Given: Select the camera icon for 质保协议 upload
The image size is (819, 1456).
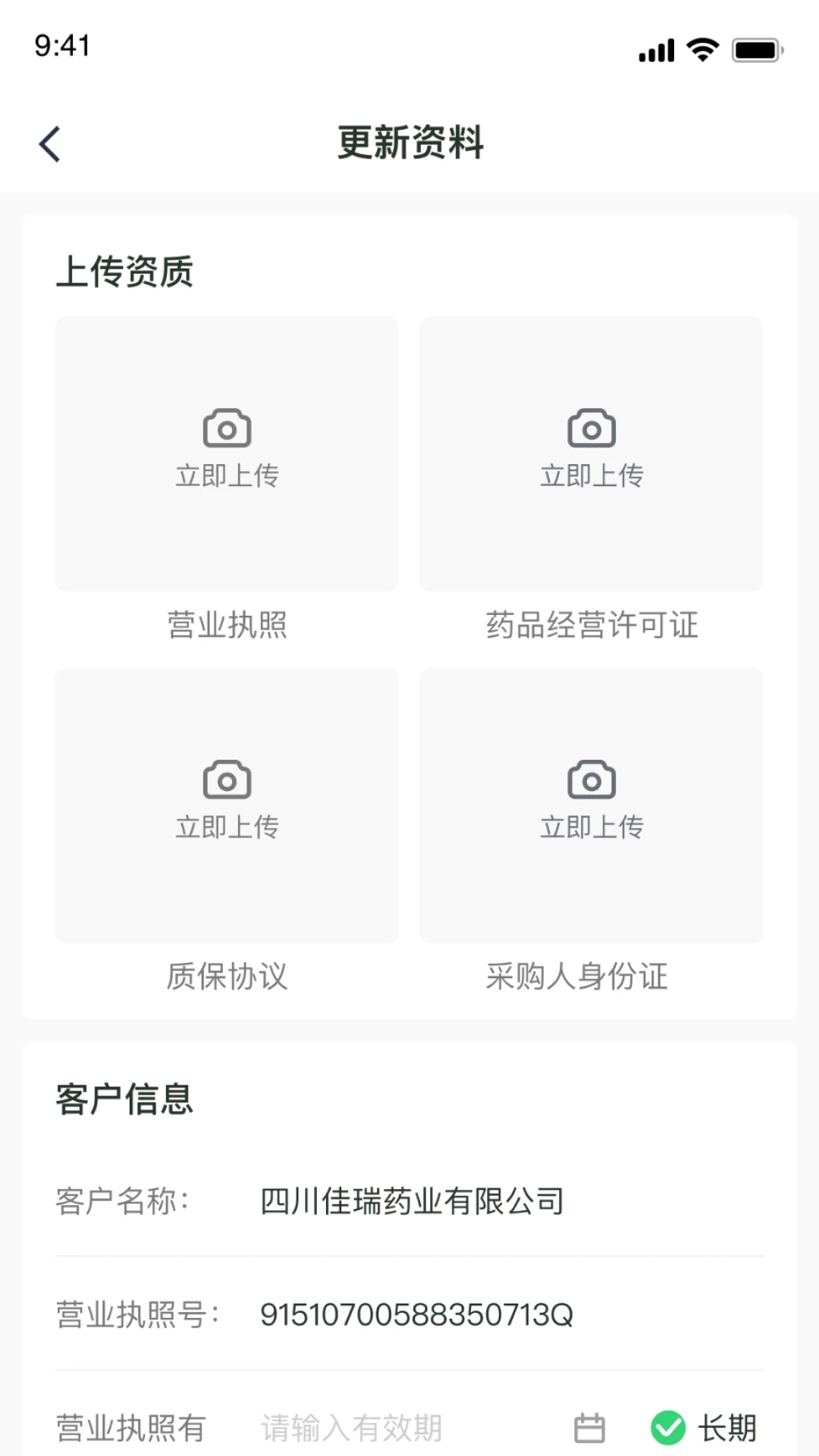Looking at the screenshot, I should (225, 778).
